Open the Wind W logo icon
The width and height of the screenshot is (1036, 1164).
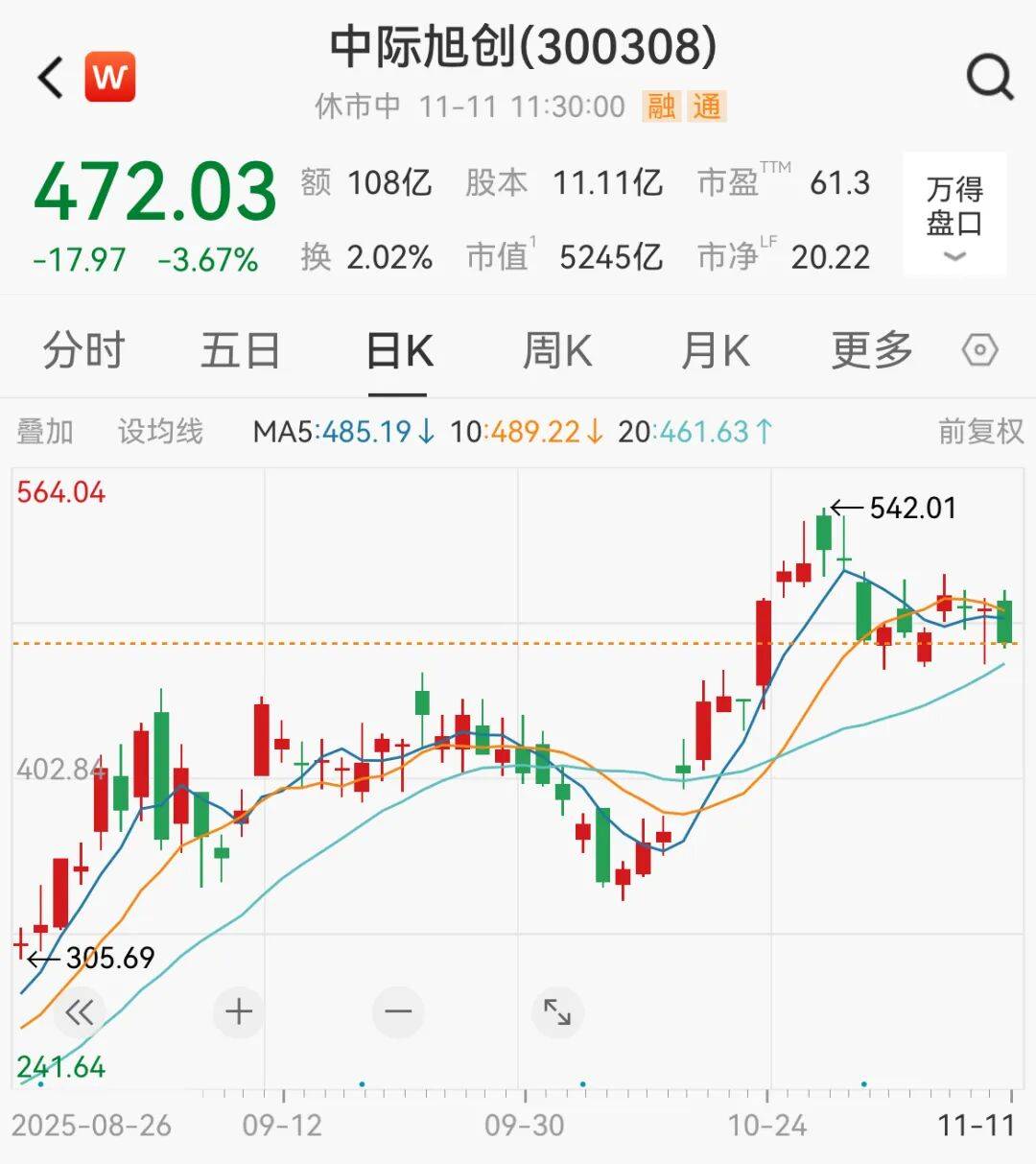[110, 77]
